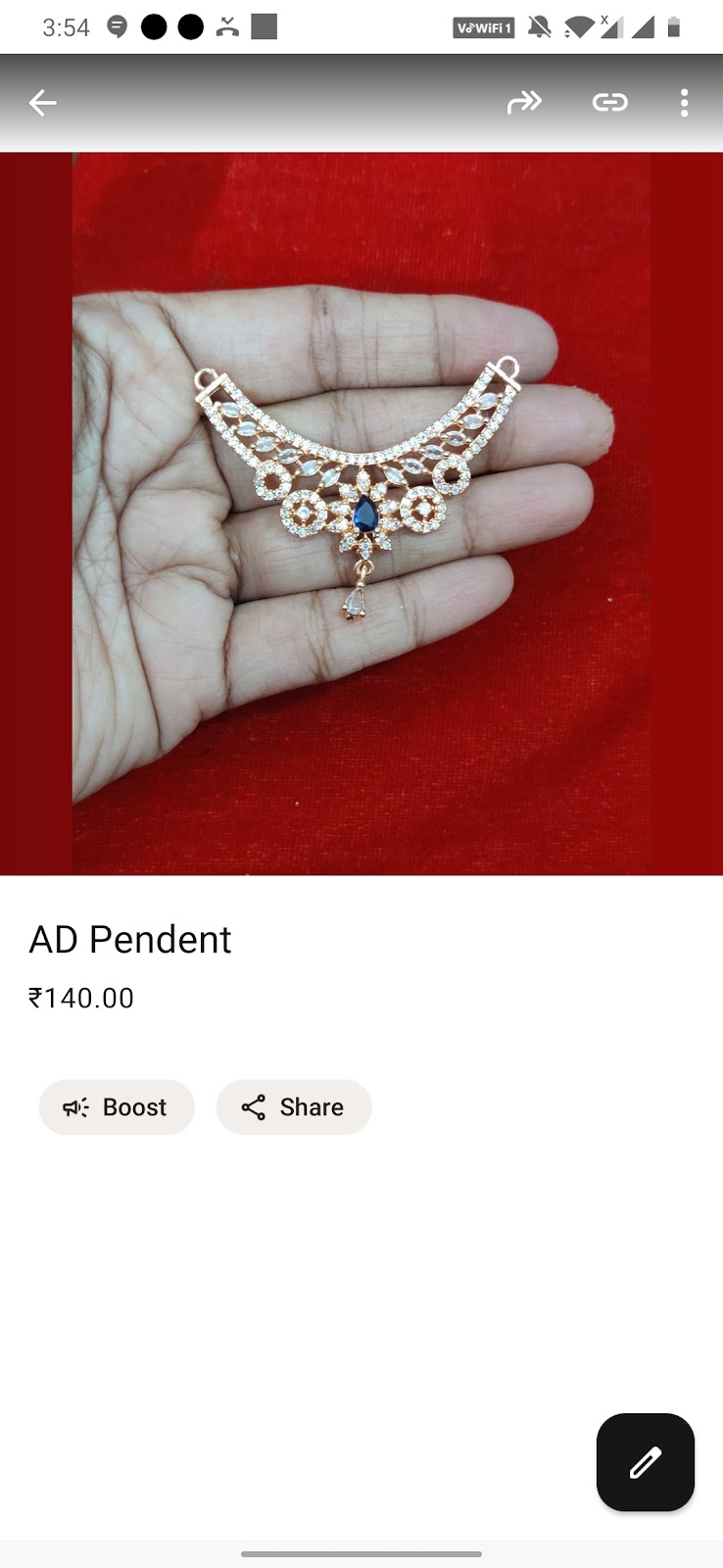Tap the megaphone icon inside Boost
The width and height of the screenshot is (723, 1568).
[x=74, y=1107]
